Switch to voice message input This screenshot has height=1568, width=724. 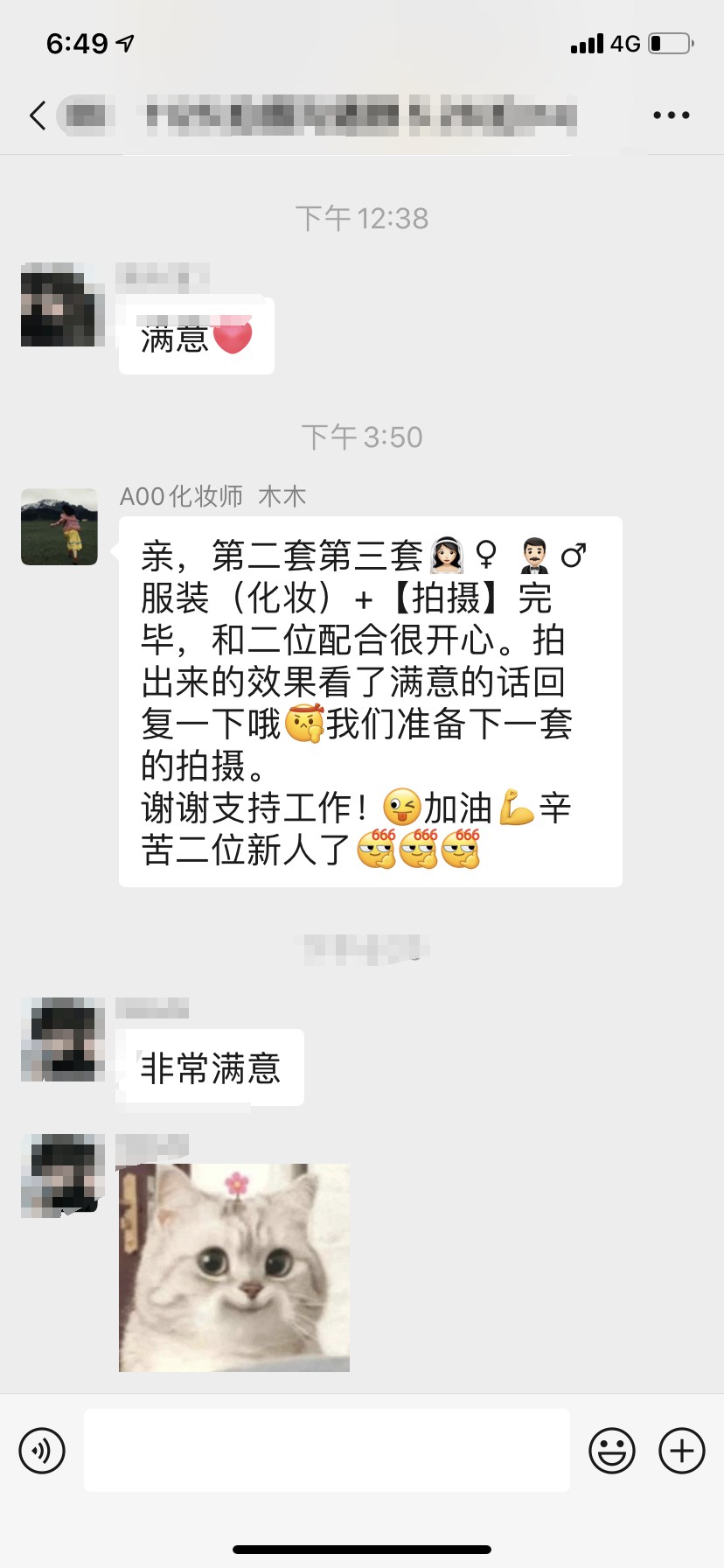tap(42, 1451)
